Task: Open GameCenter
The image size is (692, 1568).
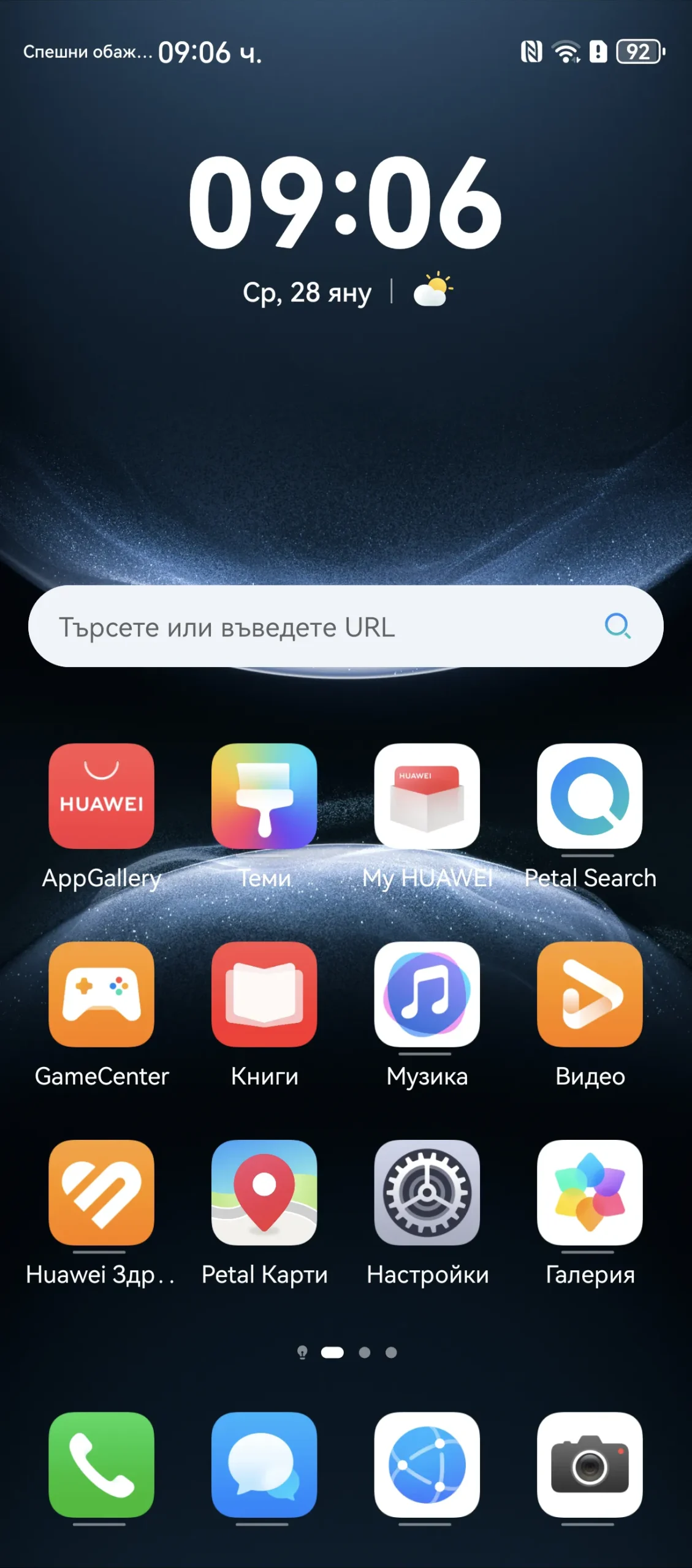Action: [101, 993]
